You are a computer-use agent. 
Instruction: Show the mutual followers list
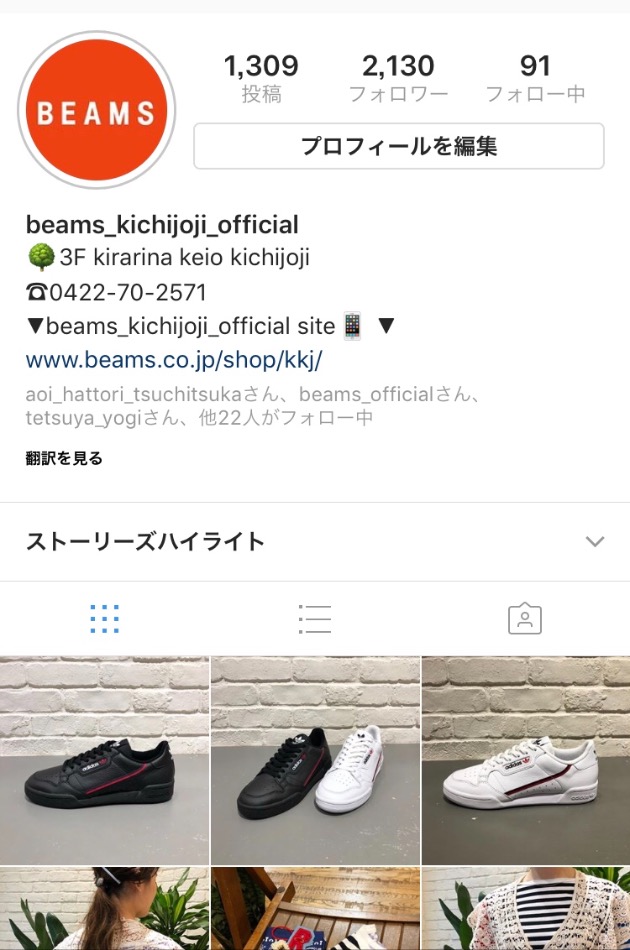pos(250,406)
